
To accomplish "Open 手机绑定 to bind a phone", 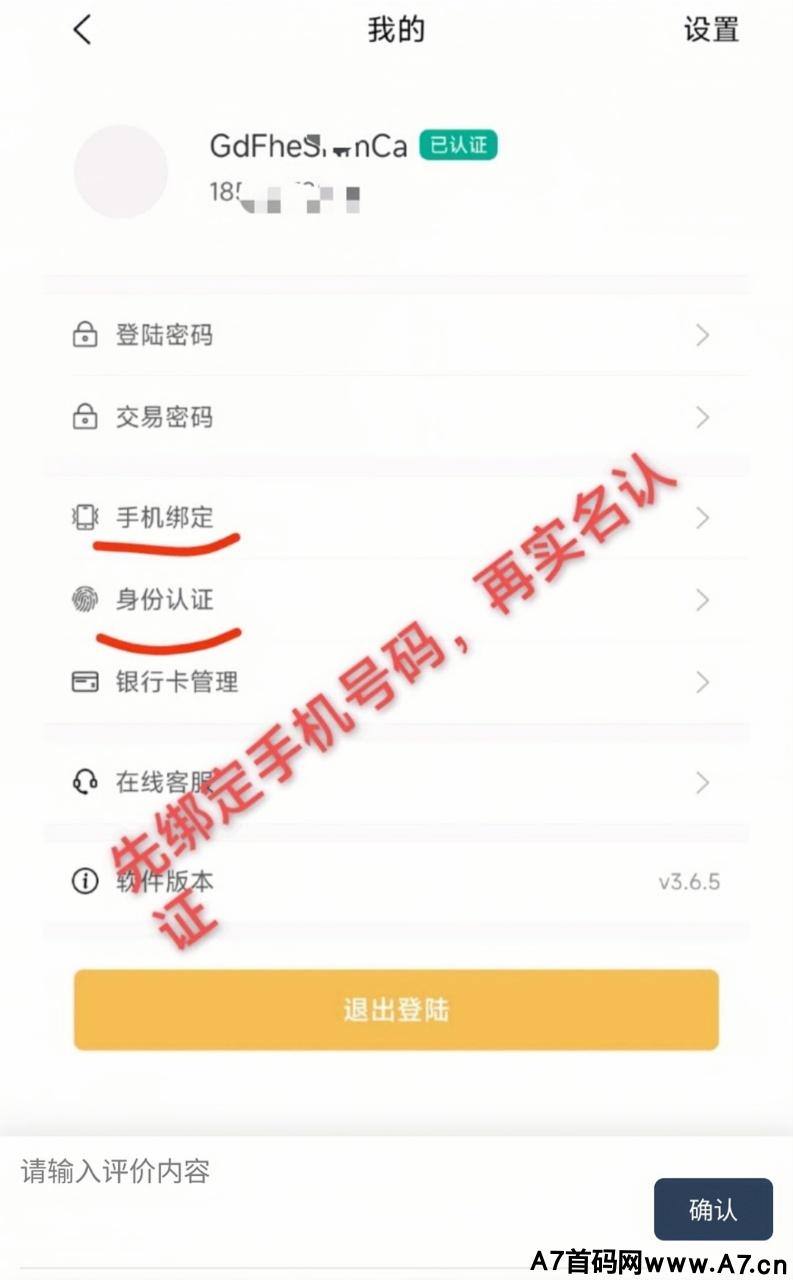I will 395,517.
